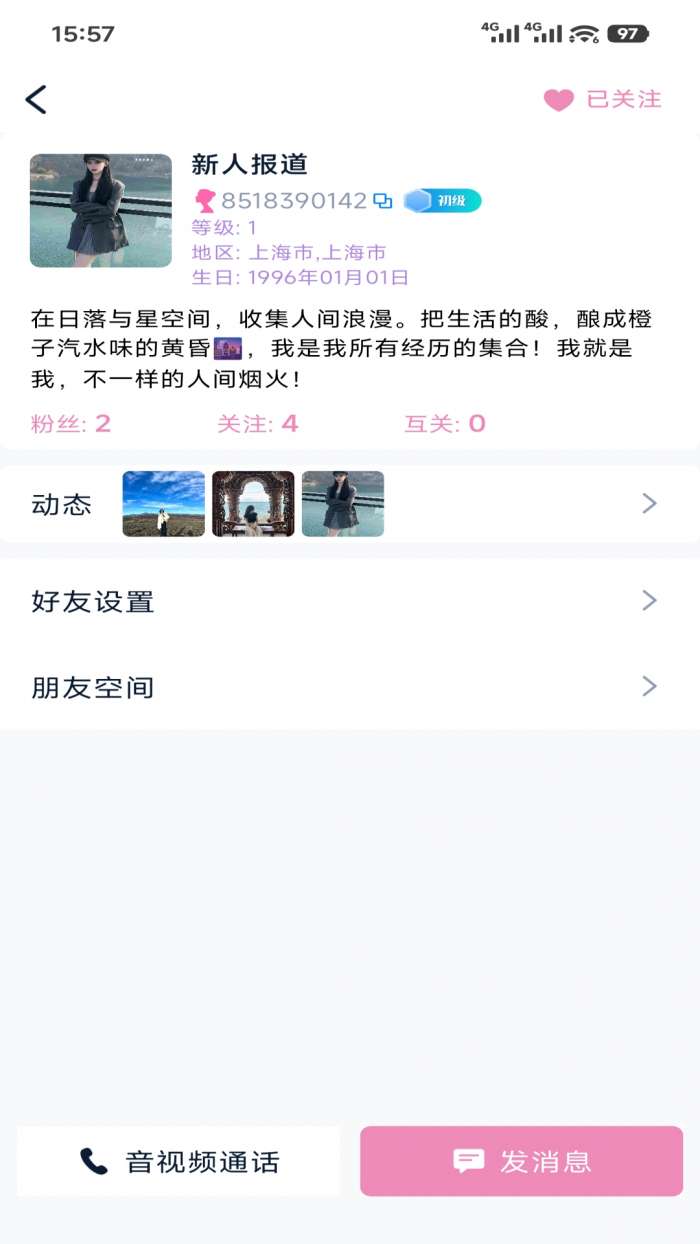Screen dimensions: 700x1244
Task: Copy the user ID 8518390142
Action: (x=382, y=201)
